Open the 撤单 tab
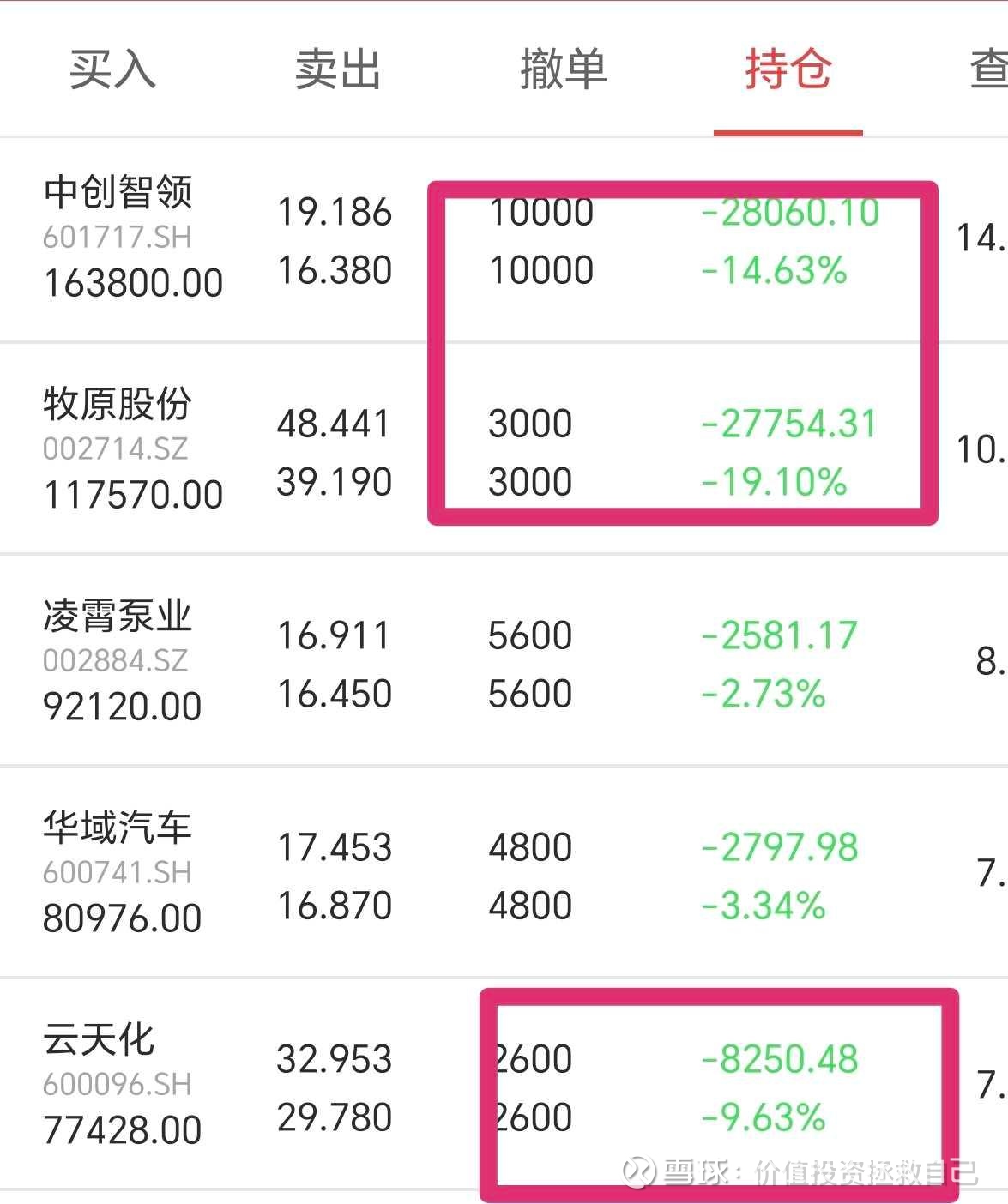Viewport: 1008px width, 1204px height. (564, 69)
